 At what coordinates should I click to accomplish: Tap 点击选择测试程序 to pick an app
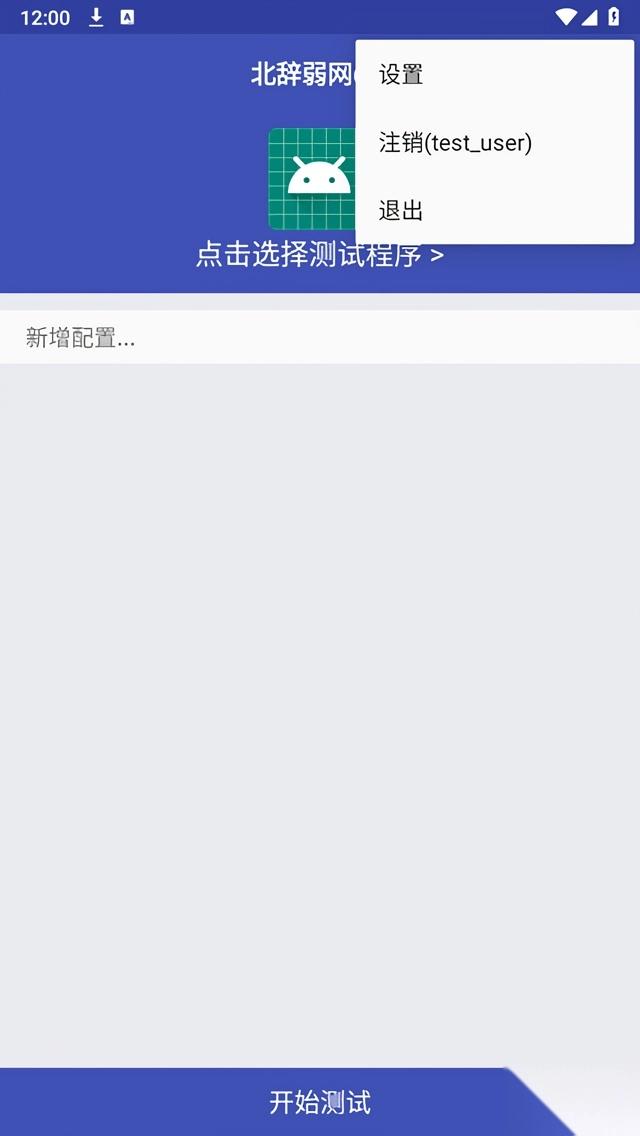pos(319,256)
